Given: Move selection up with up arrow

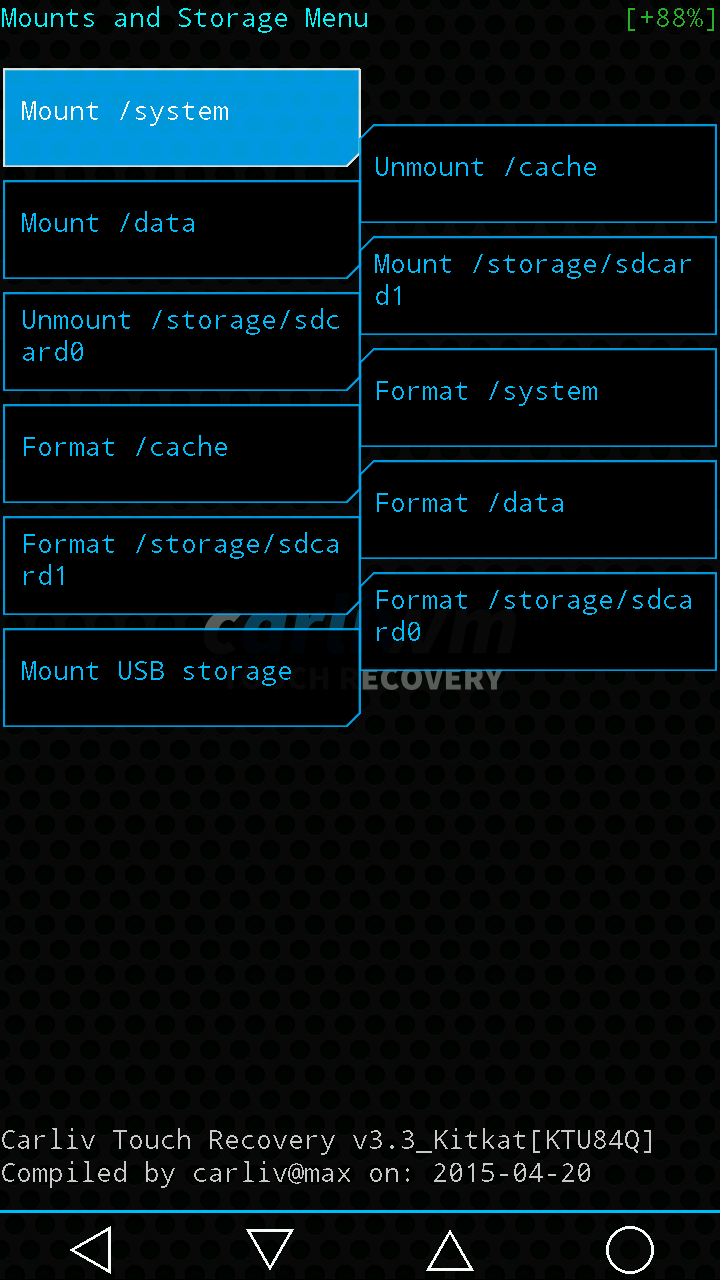Looking at the screenshot, I should pos(450,1250).
